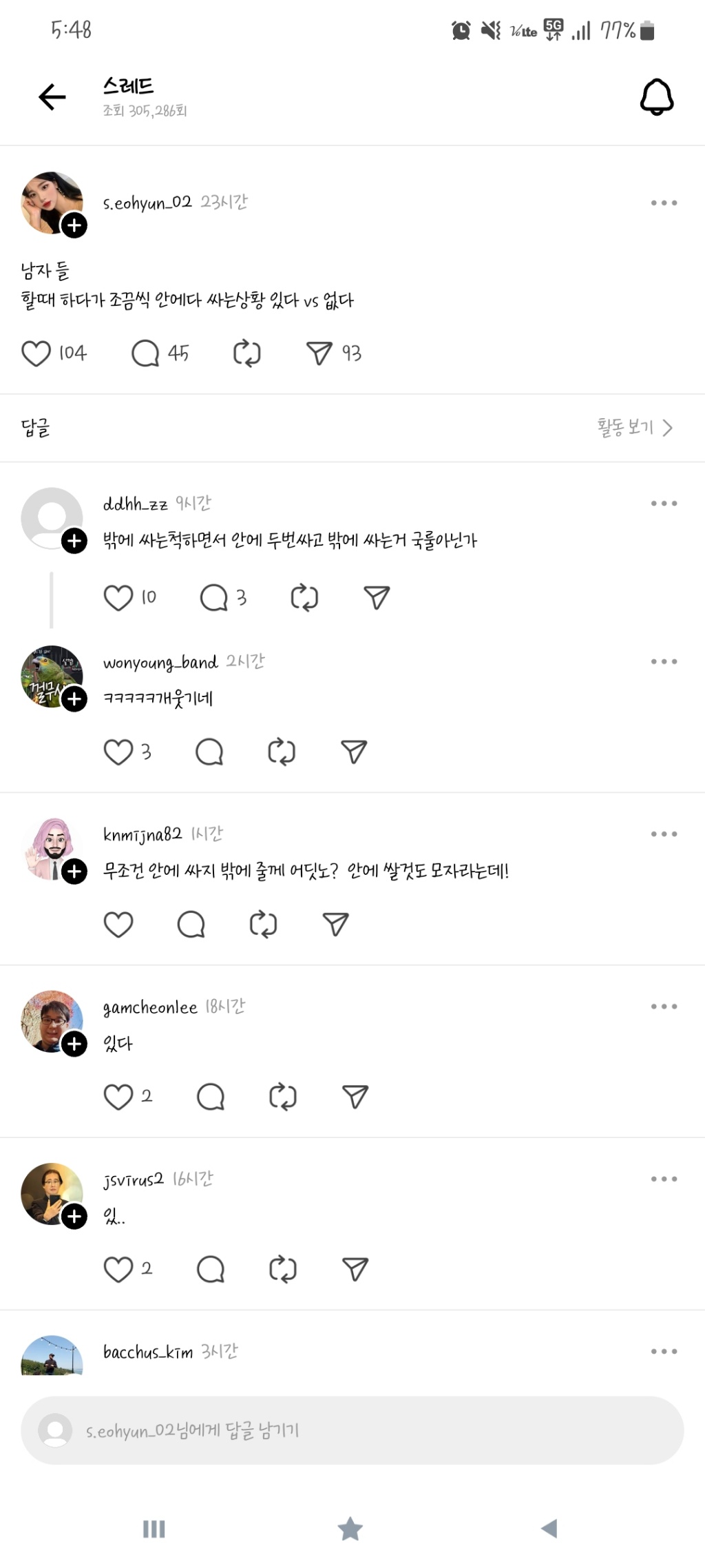Repost wonyoung_band's reply

tap(282, 752)
